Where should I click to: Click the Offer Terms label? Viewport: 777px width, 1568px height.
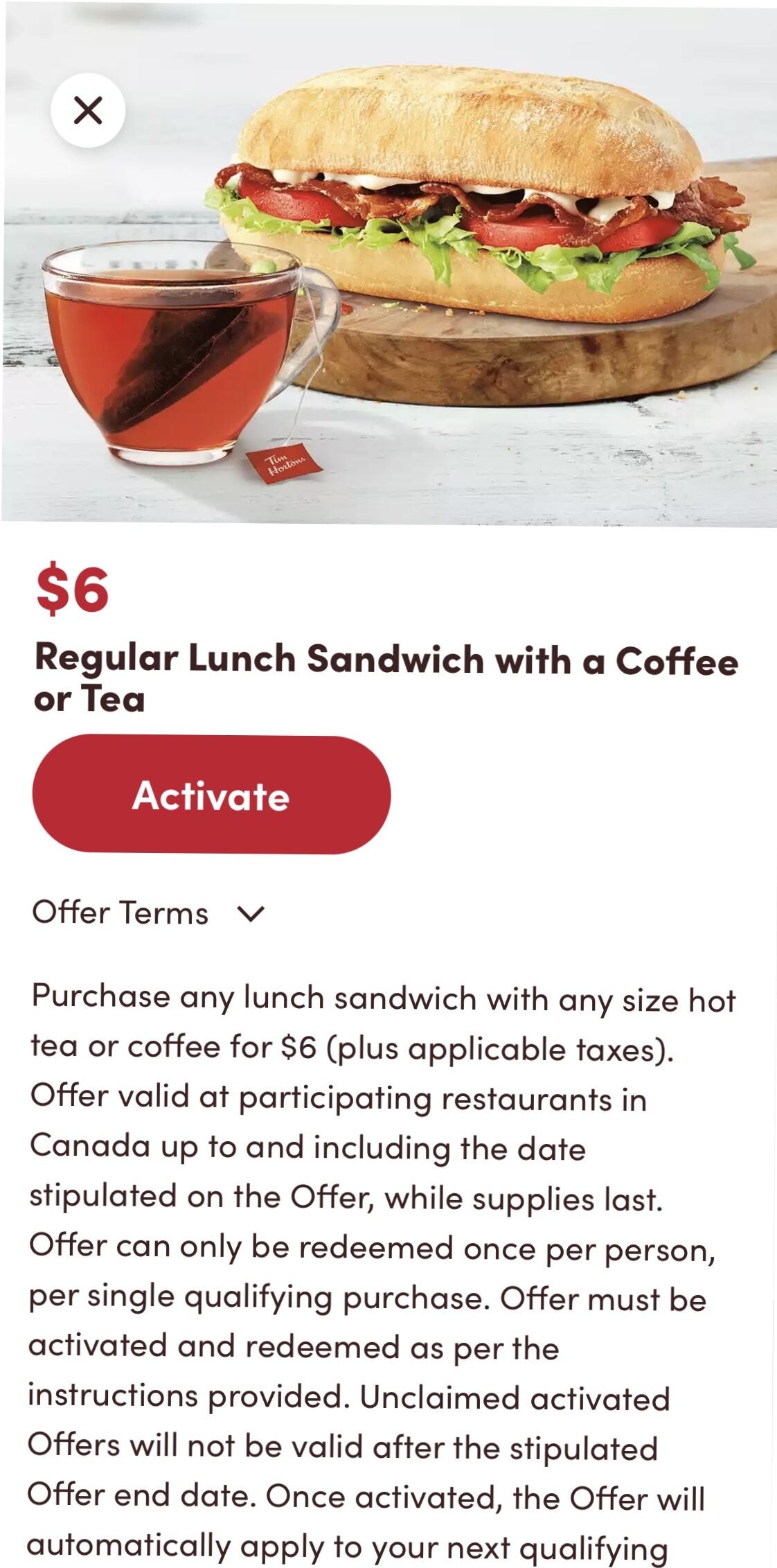[x=122, y=913]
